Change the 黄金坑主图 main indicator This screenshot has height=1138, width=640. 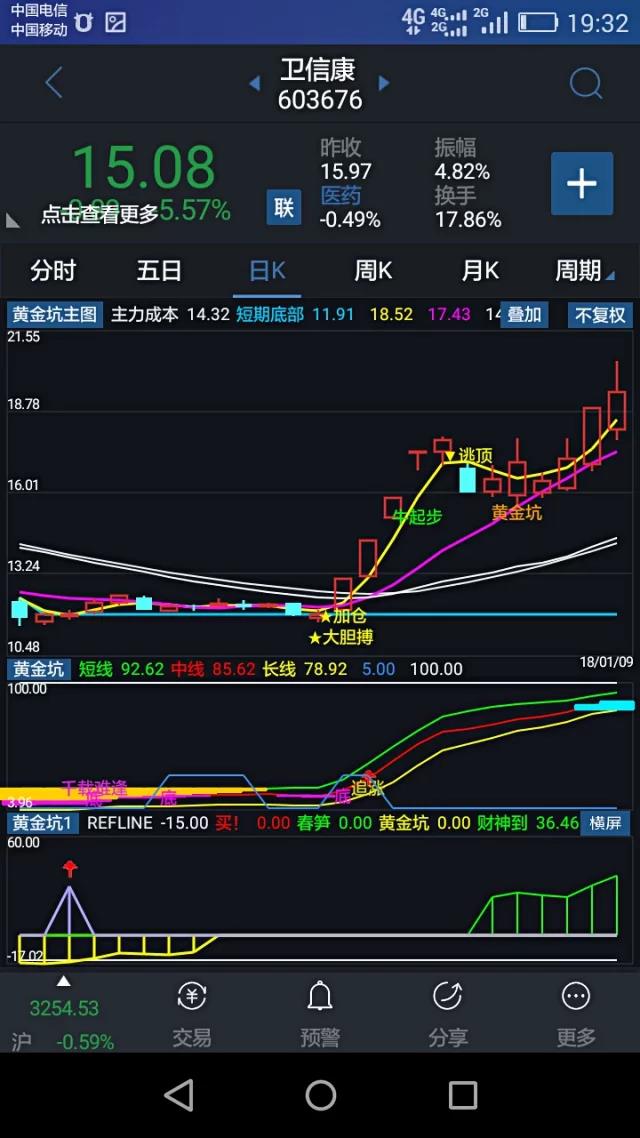pos(55,315)
